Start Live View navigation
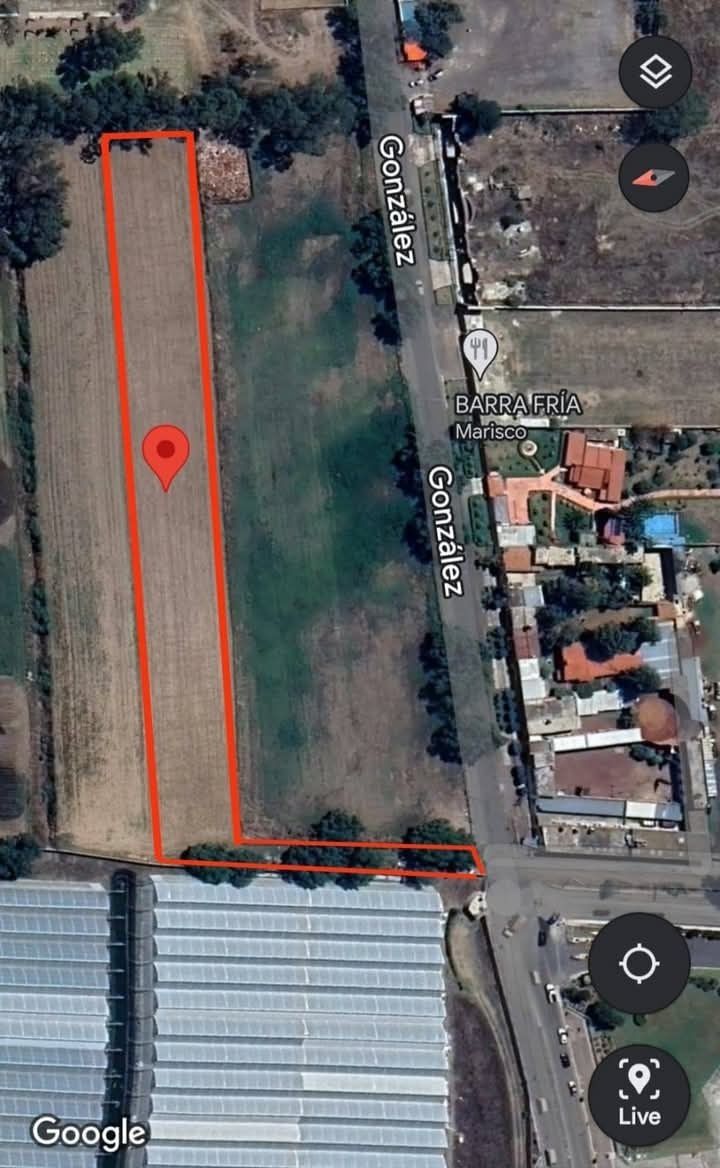Viewport: 720px width, 1168px height. pyautogui.click(x=639, y=1095)
